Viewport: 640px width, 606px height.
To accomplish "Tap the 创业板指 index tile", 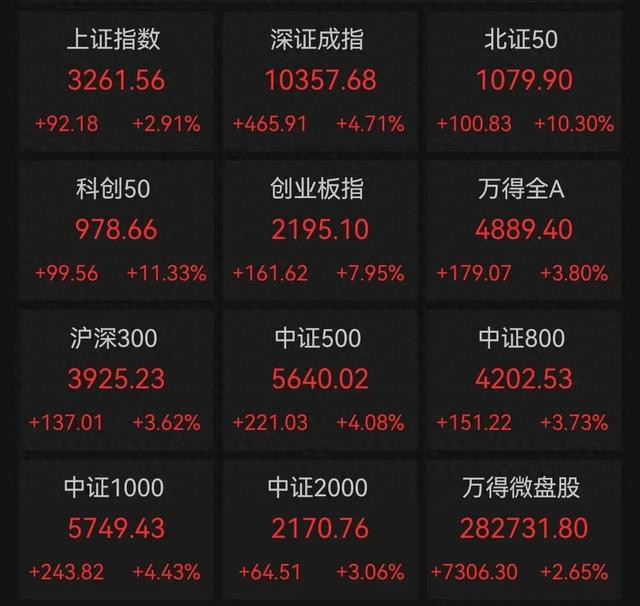I will point(318,230).
